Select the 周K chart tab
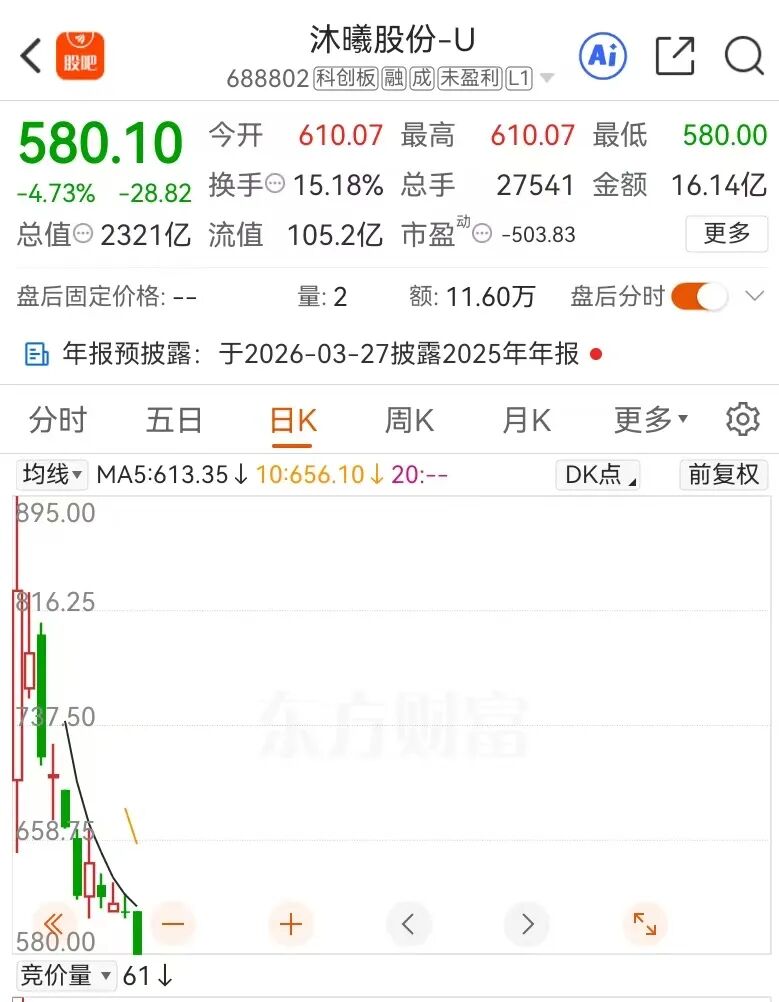Viewport: 779px width, 1002px height. tap(409, 420)
